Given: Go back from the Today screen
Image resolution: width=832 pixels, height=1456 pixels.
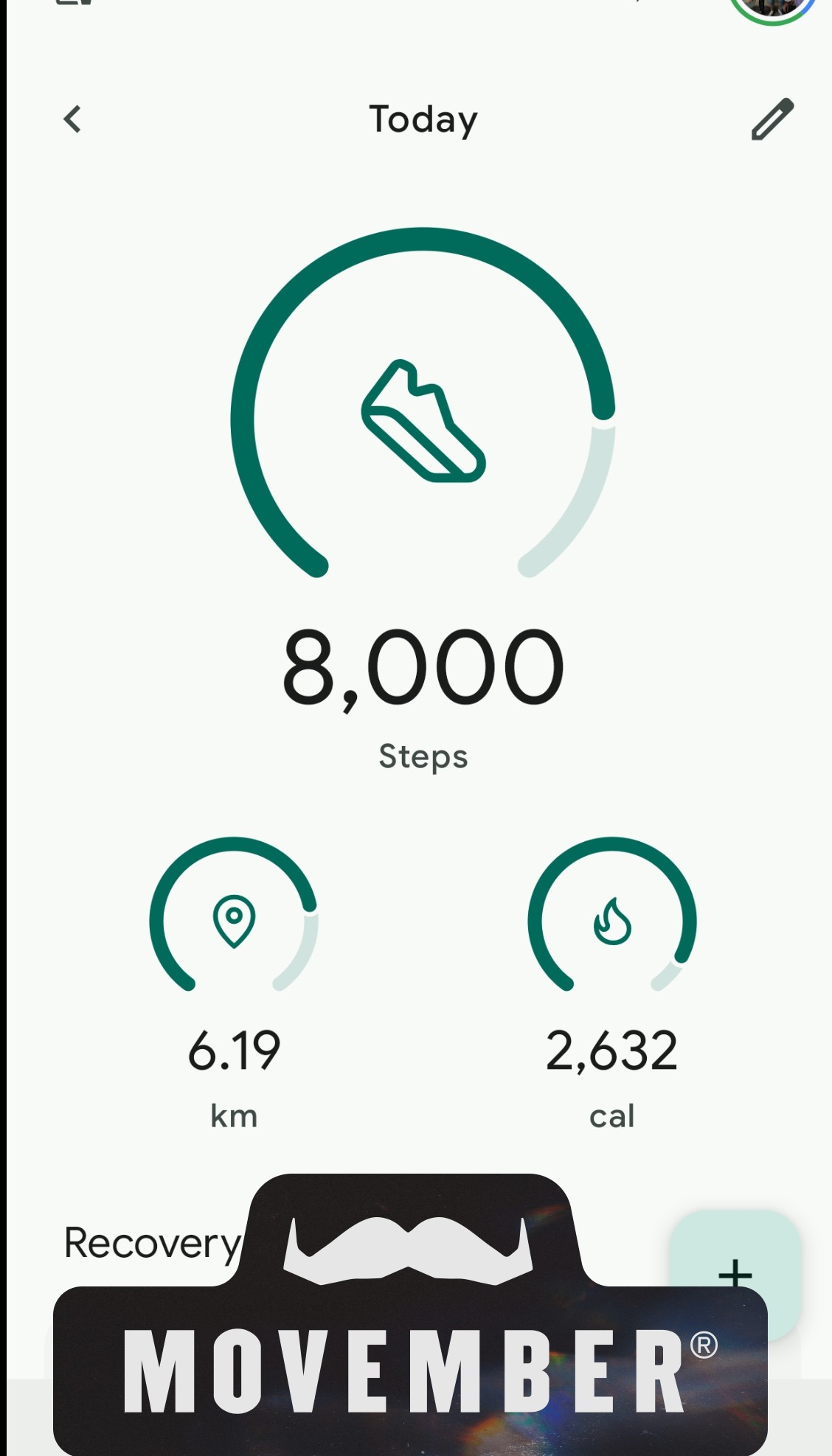Looking at the screenshot, I should (x=72, y=119).
